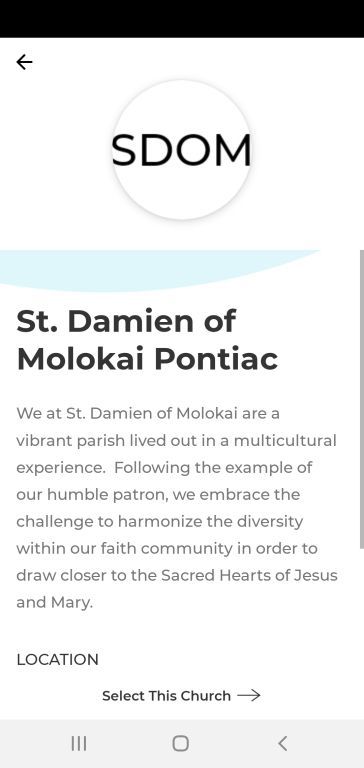Tap the system back button
The width and height of the screenshot is (364, 768).
coord(282,744)
